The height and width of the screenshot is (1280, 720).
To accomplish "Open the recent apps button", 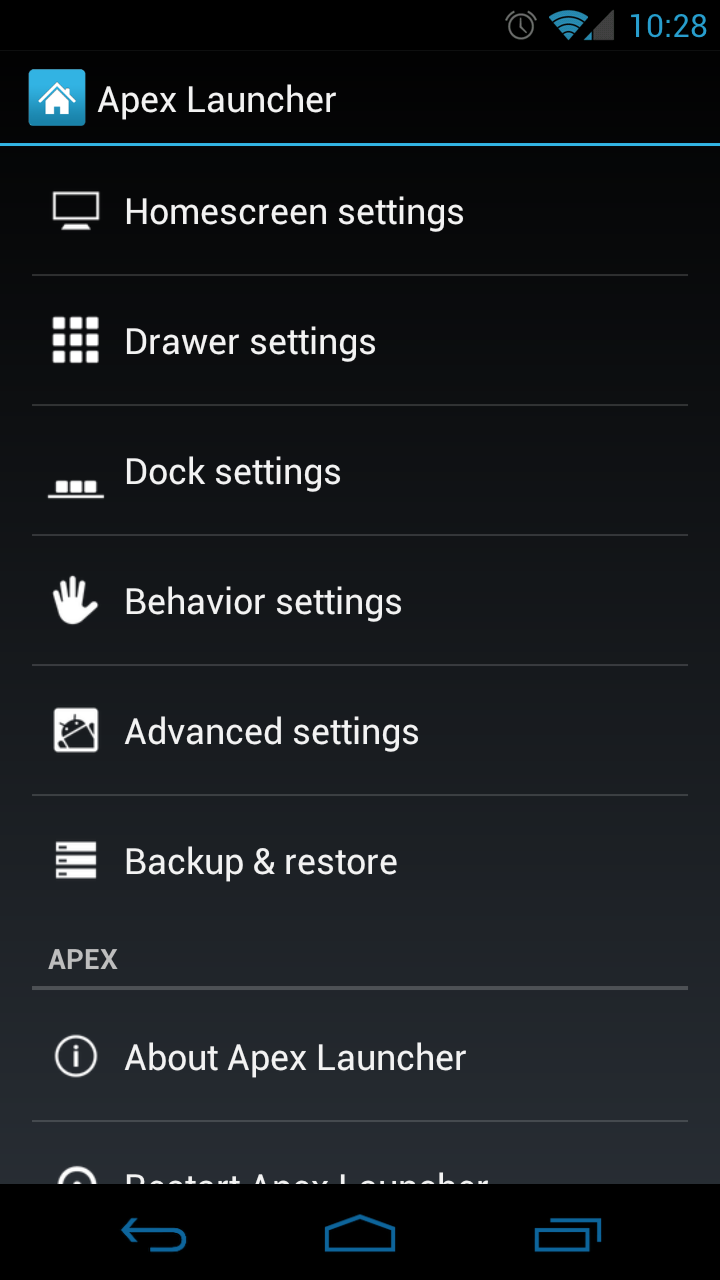I will pos(567,1235).
